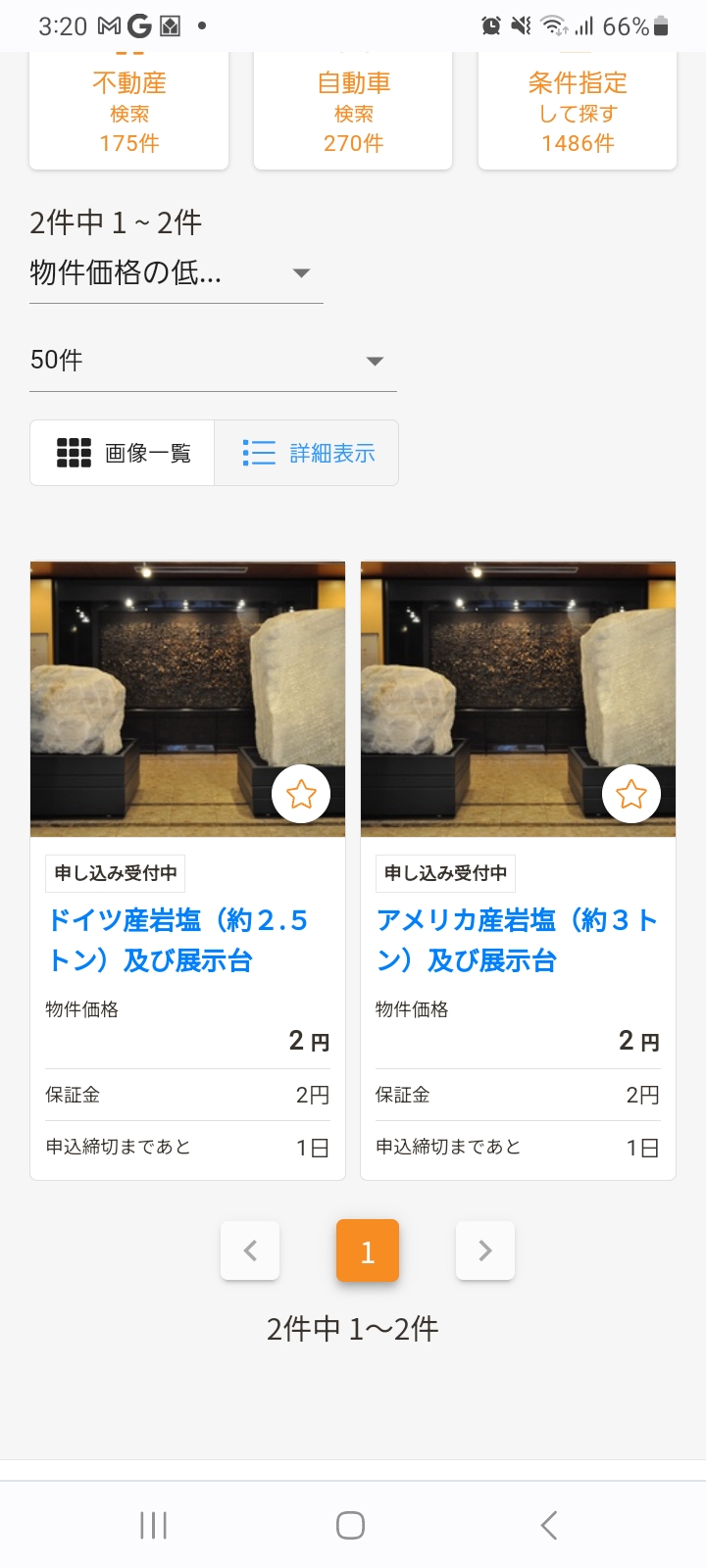This screenshot has width=706, height=1568.
Task: Open 自動車 検索 category
Action: coord(353,111)
